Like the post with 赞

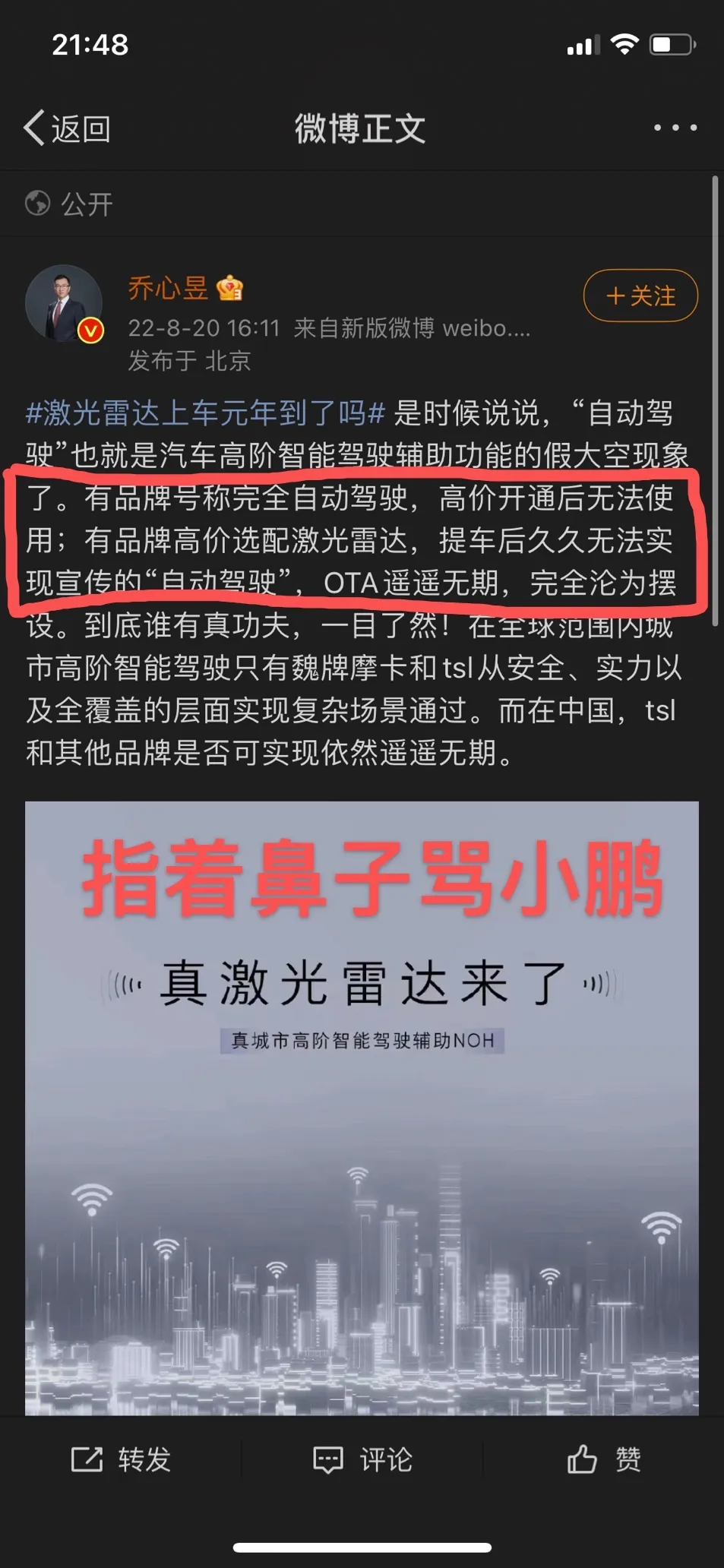point(604,1459)
